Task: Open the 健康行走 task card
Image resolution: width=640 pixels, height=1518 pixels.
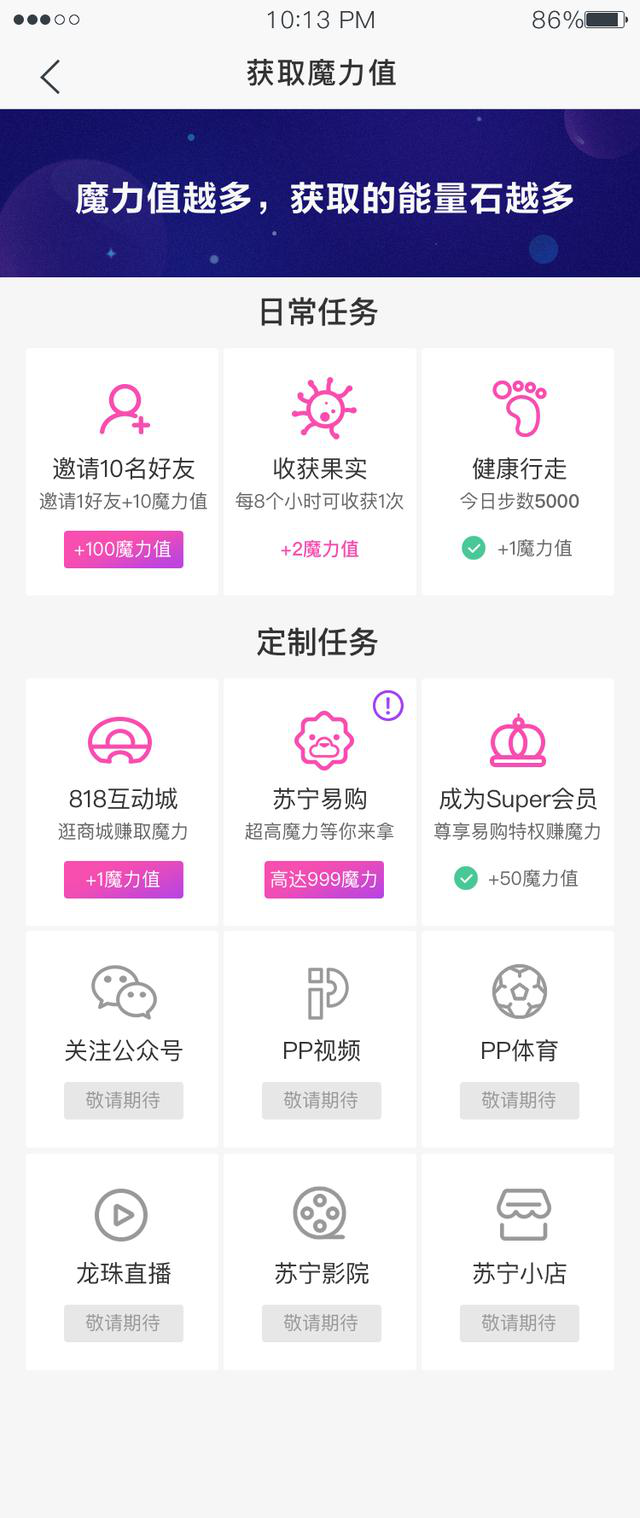Action: pyautogui.click(x=518, y=471)
